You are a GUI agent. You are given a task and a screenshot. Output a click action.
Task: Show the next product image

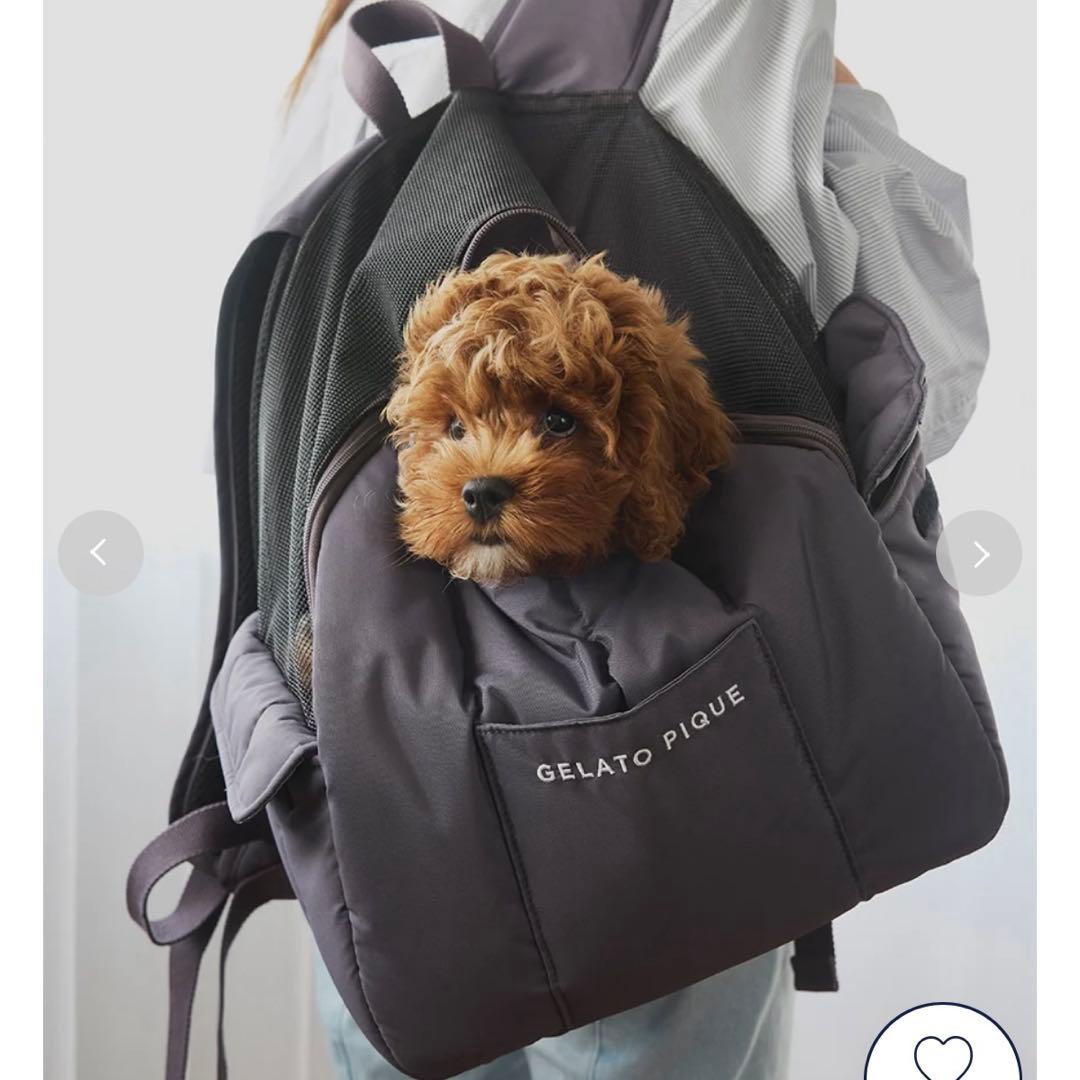[979, 553]
